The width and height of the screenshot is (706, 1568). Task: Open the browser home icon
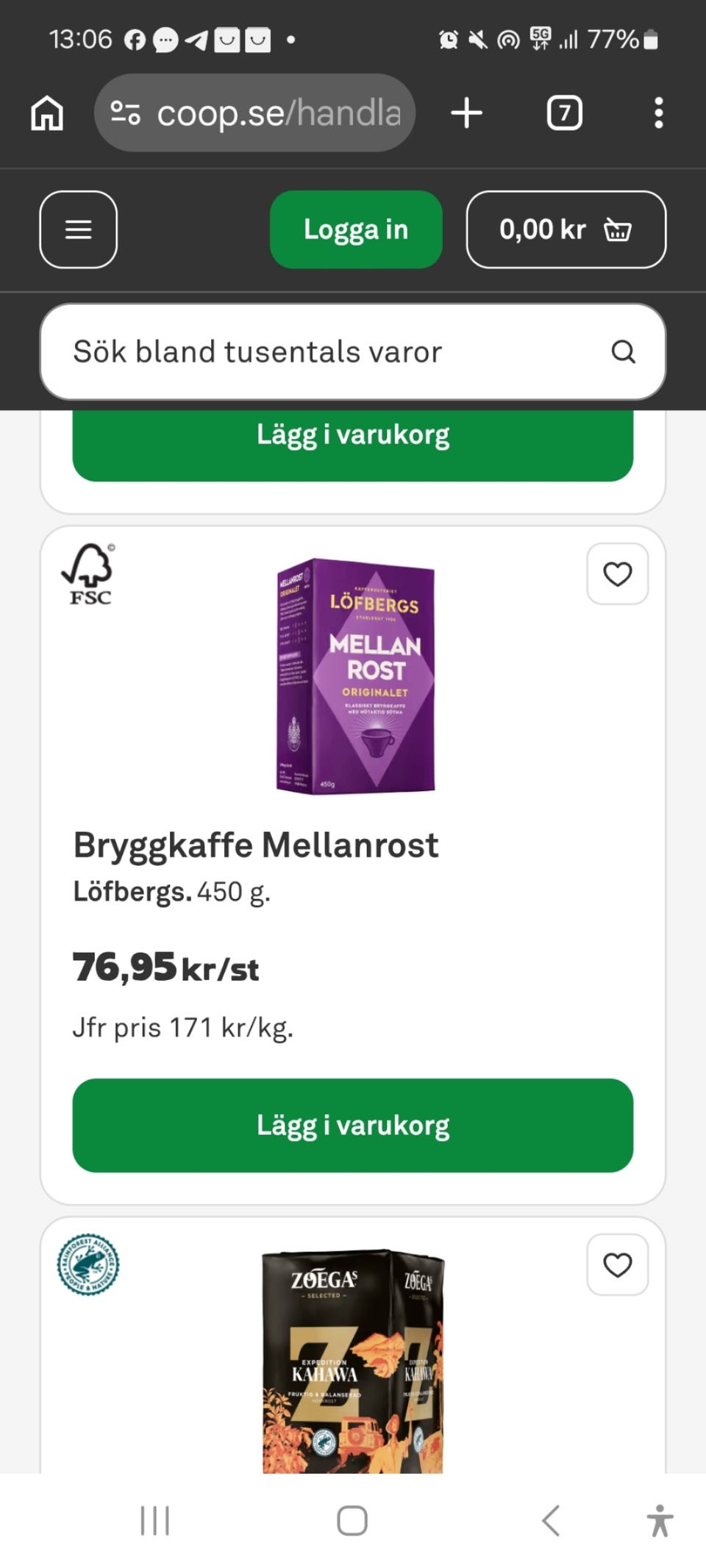coord(46,112)
